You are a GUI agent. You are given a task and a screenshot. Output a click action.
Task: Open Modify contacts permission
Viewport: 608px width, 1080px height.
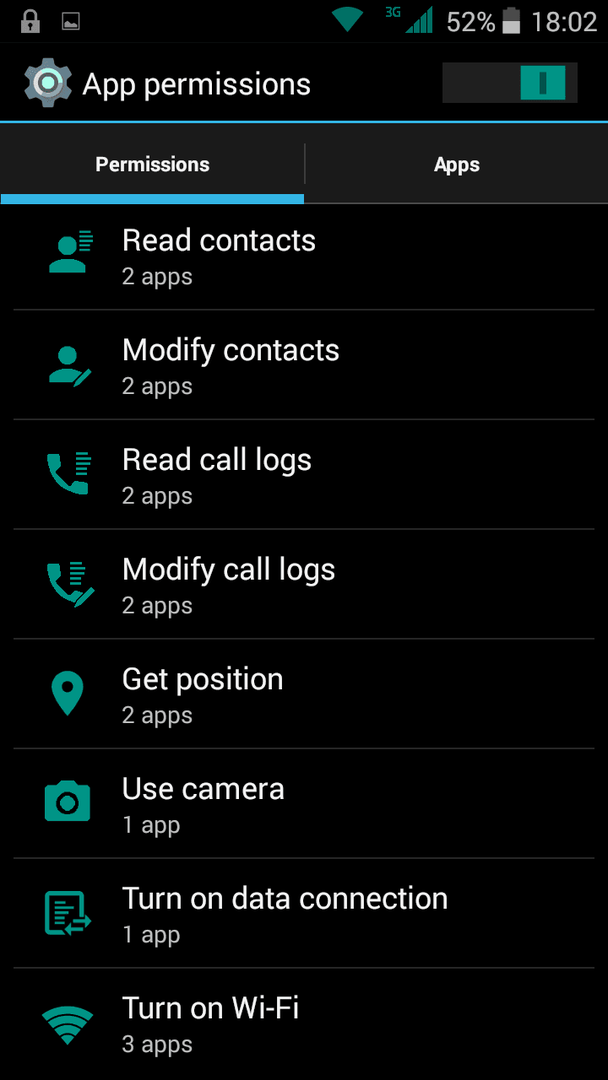pyautogui.click(x=304, y=366)
